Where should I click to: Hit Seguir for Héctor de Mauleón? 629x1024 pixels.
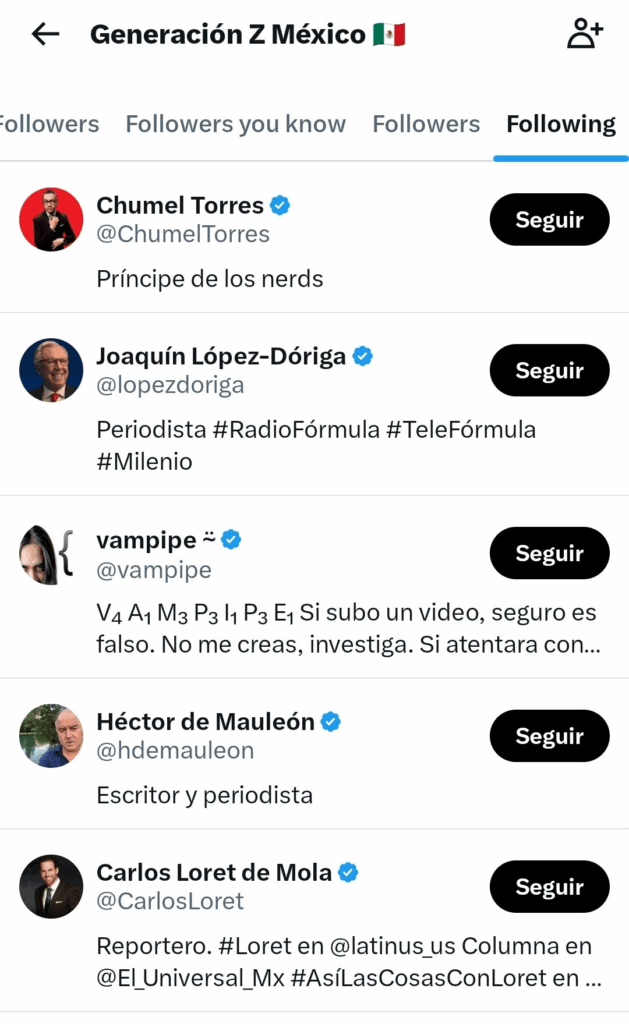coord(549,736)
